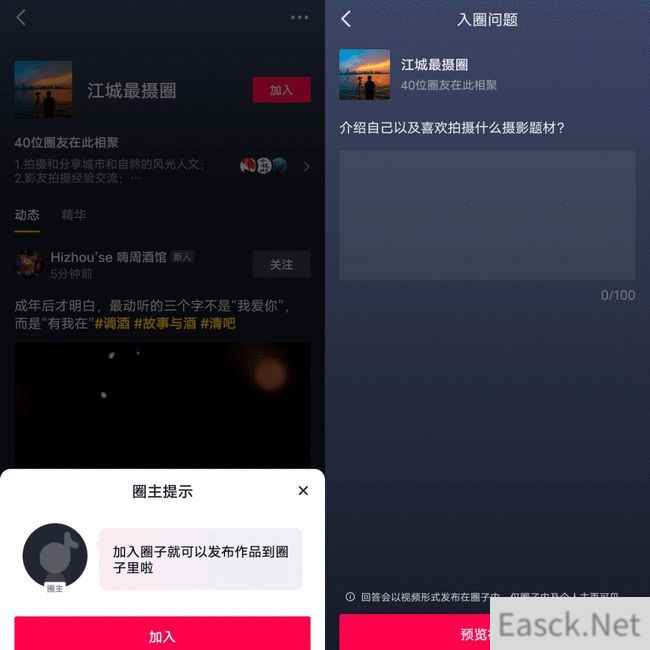Open the #清吧 hashtag

point(218,324)
